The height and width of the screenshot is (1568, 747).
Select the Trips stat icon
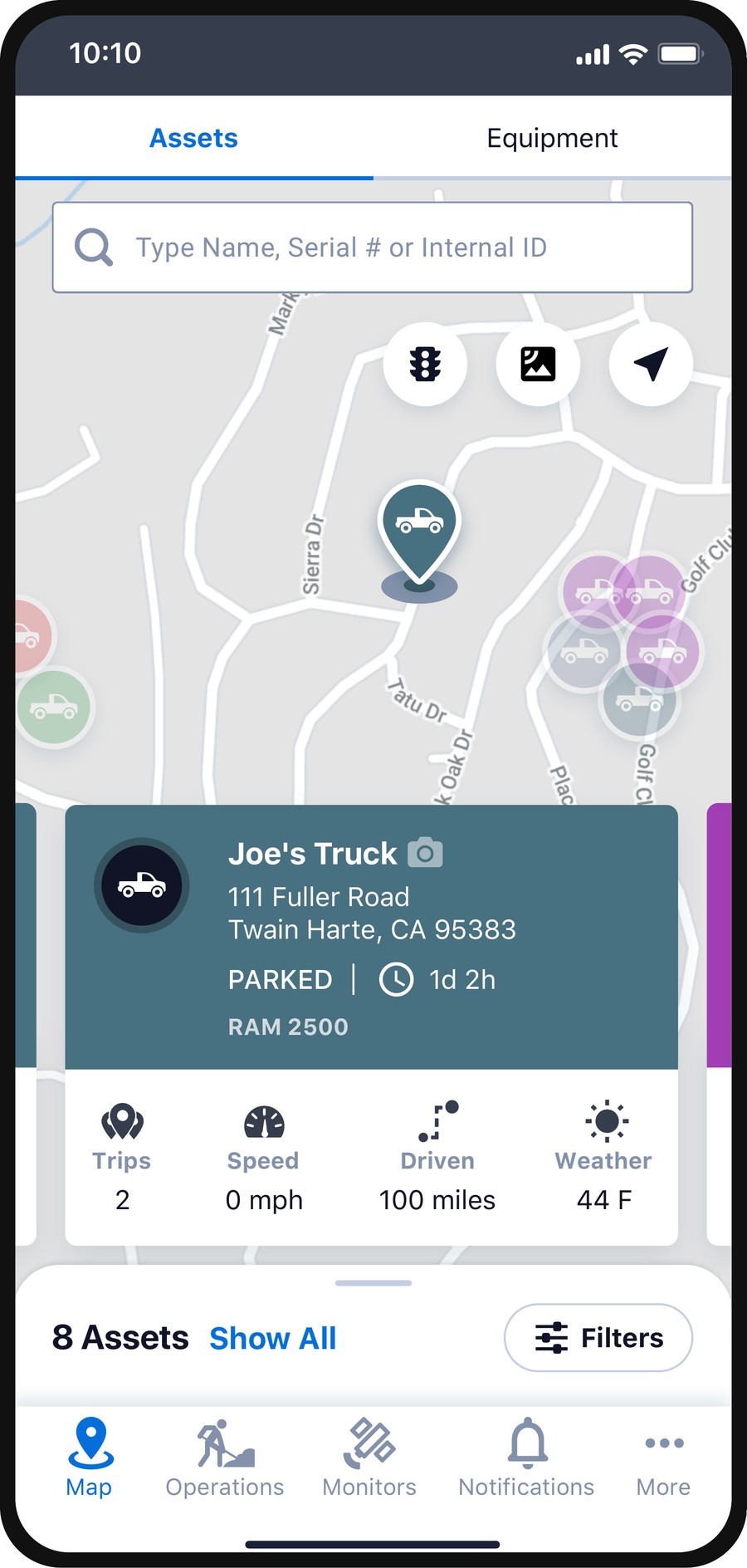[121, 1123]
